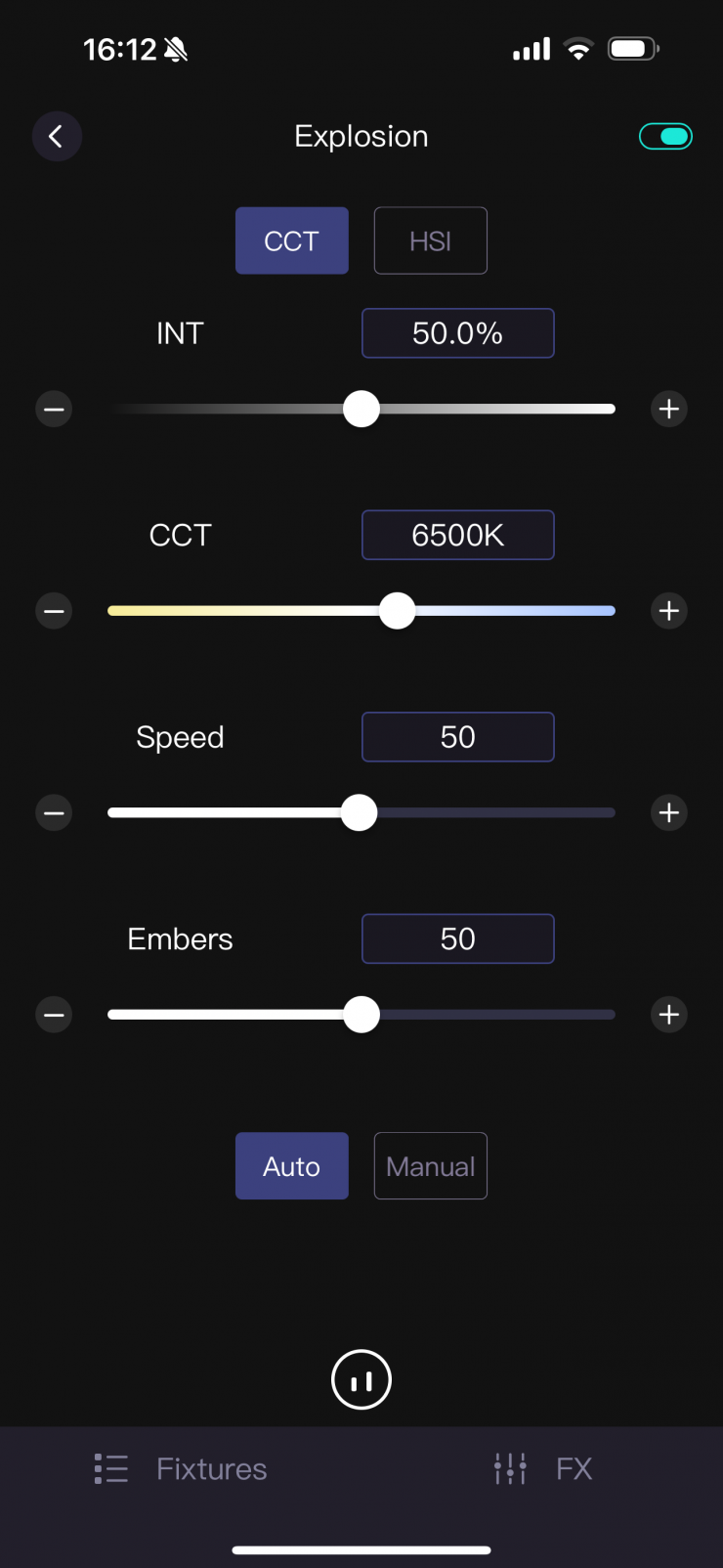The width and height of the screenshot is (723, 1568).
Task: Decrease Embers with the minus button
Action: point(54,1015)
